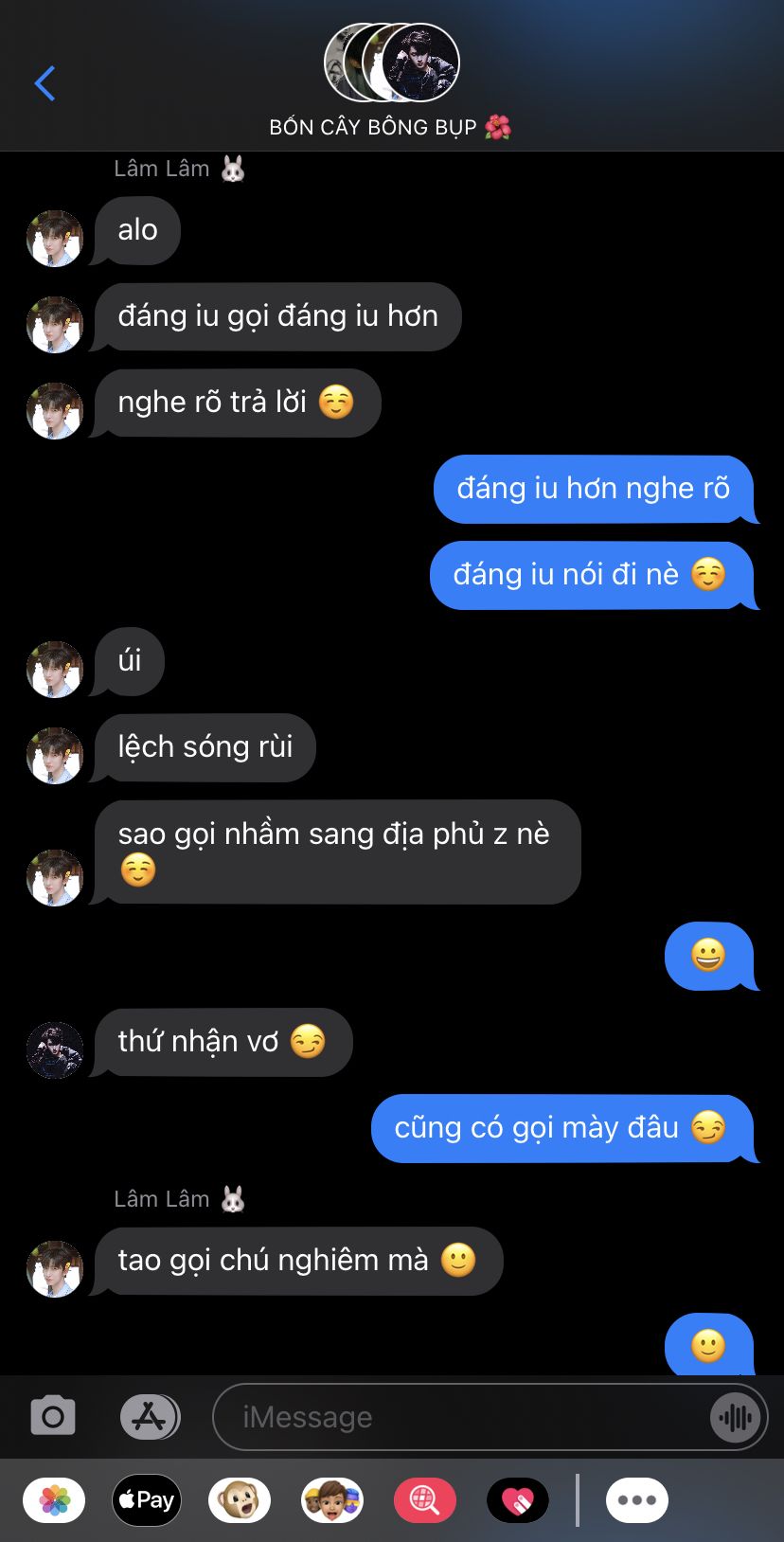The width and height of the screenshot is (784, 1542).
Task: Go back to the conversations list
Action: 45,83
